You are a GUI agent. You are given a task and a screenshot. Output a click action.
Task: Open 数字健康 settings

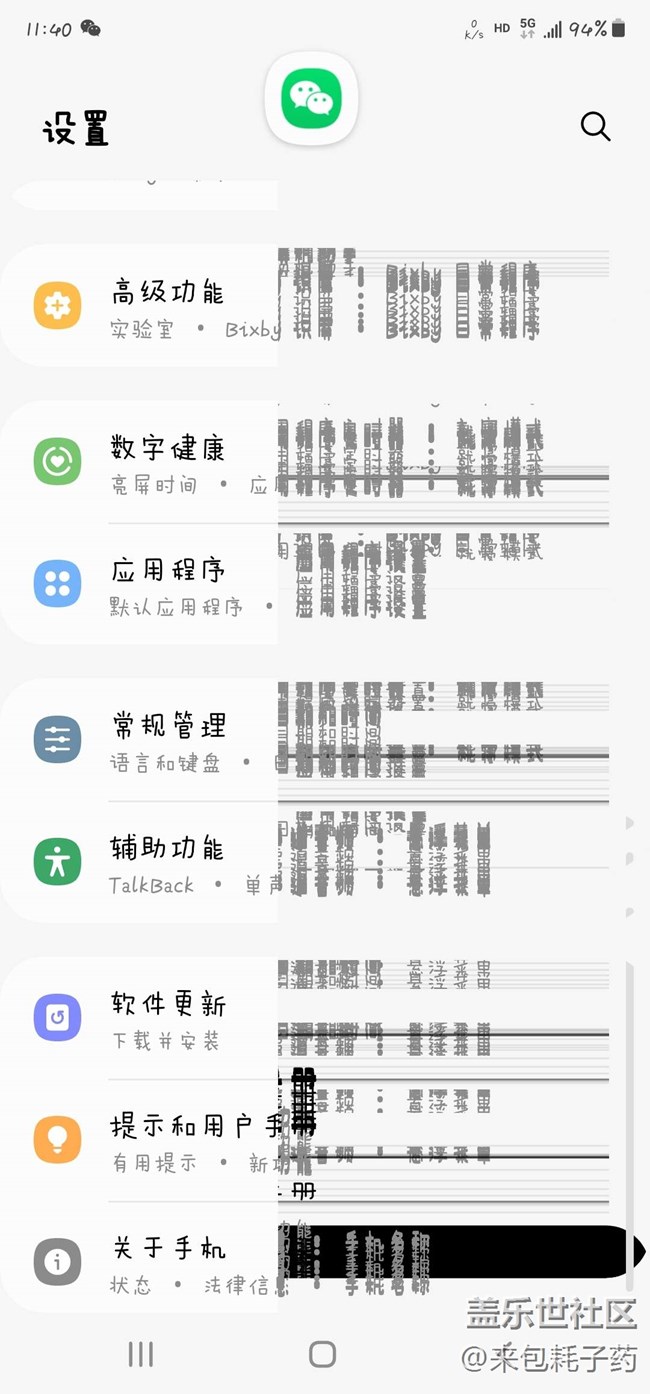pos(167,462)
